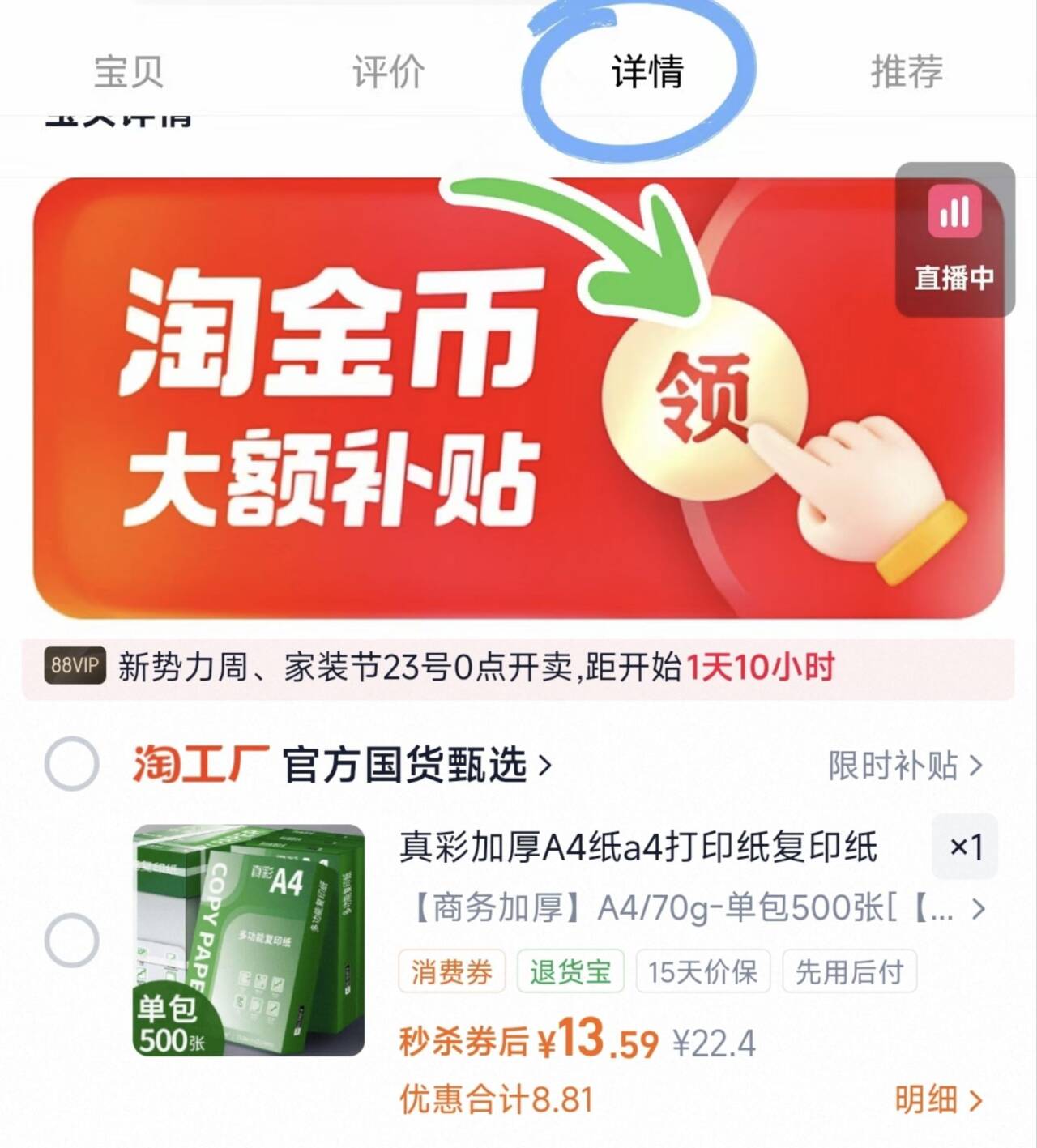Open the A4 copy paper product image

click(249, 940)
